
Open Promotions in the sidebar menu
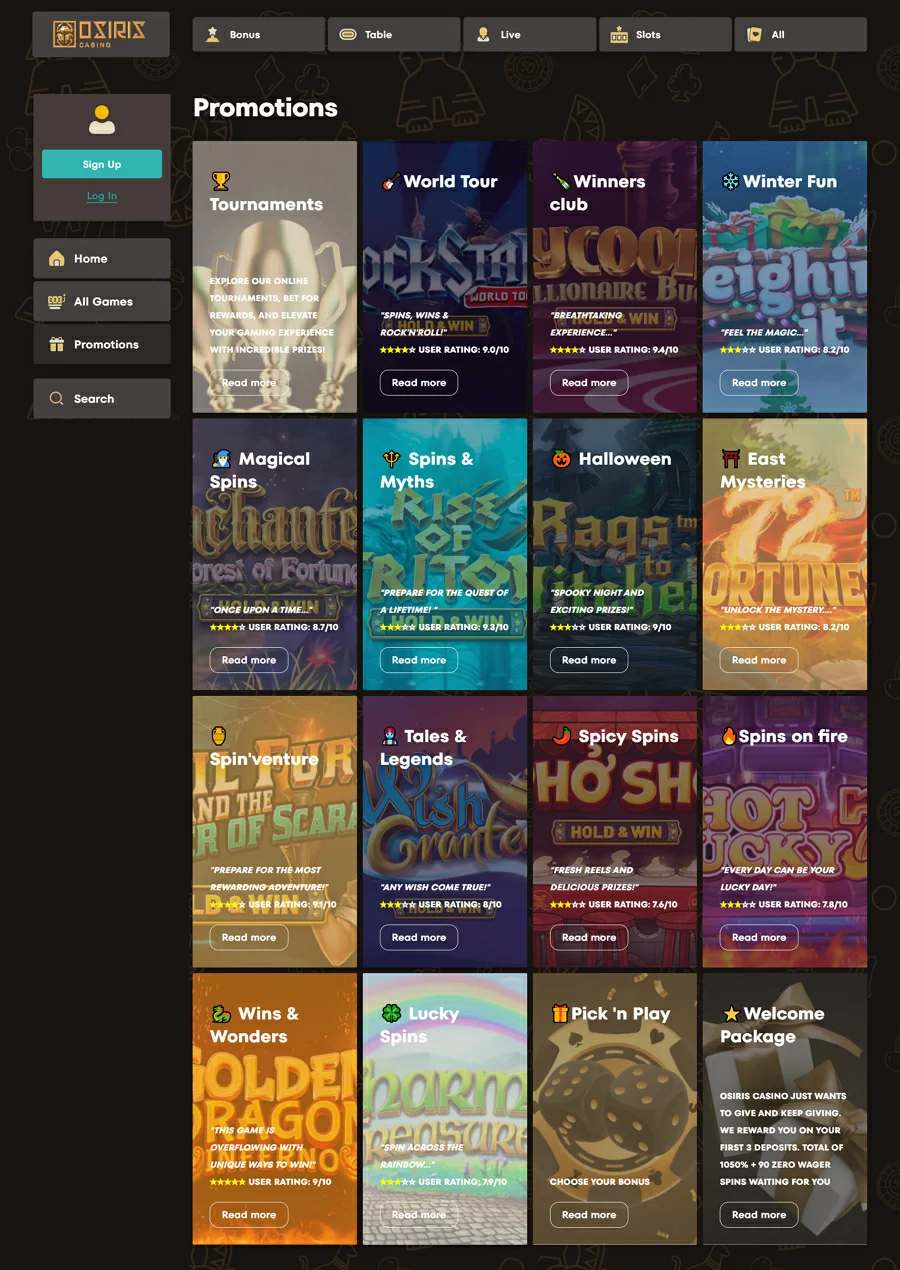pos(101,344)
